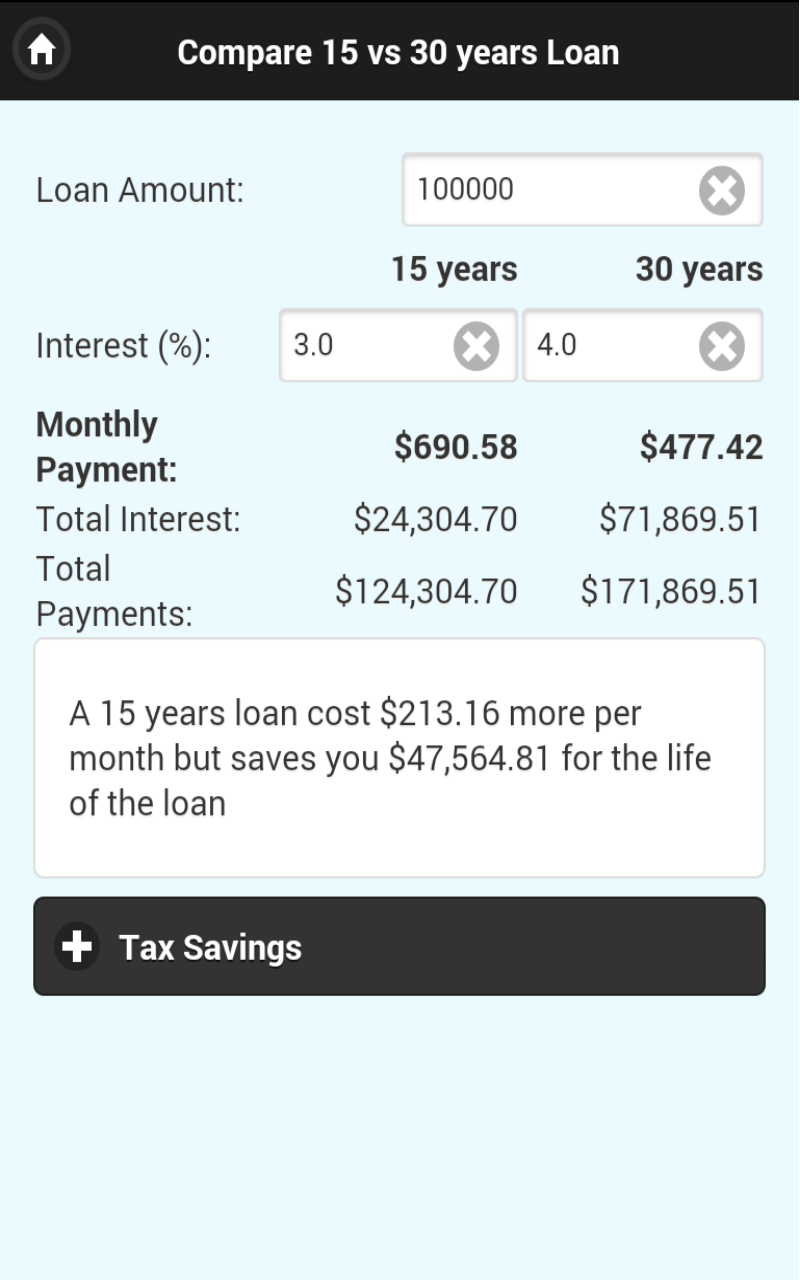Edit the 30 years interest rate
This screenshot has height=1280, width=800.
[x=608, y=346]
